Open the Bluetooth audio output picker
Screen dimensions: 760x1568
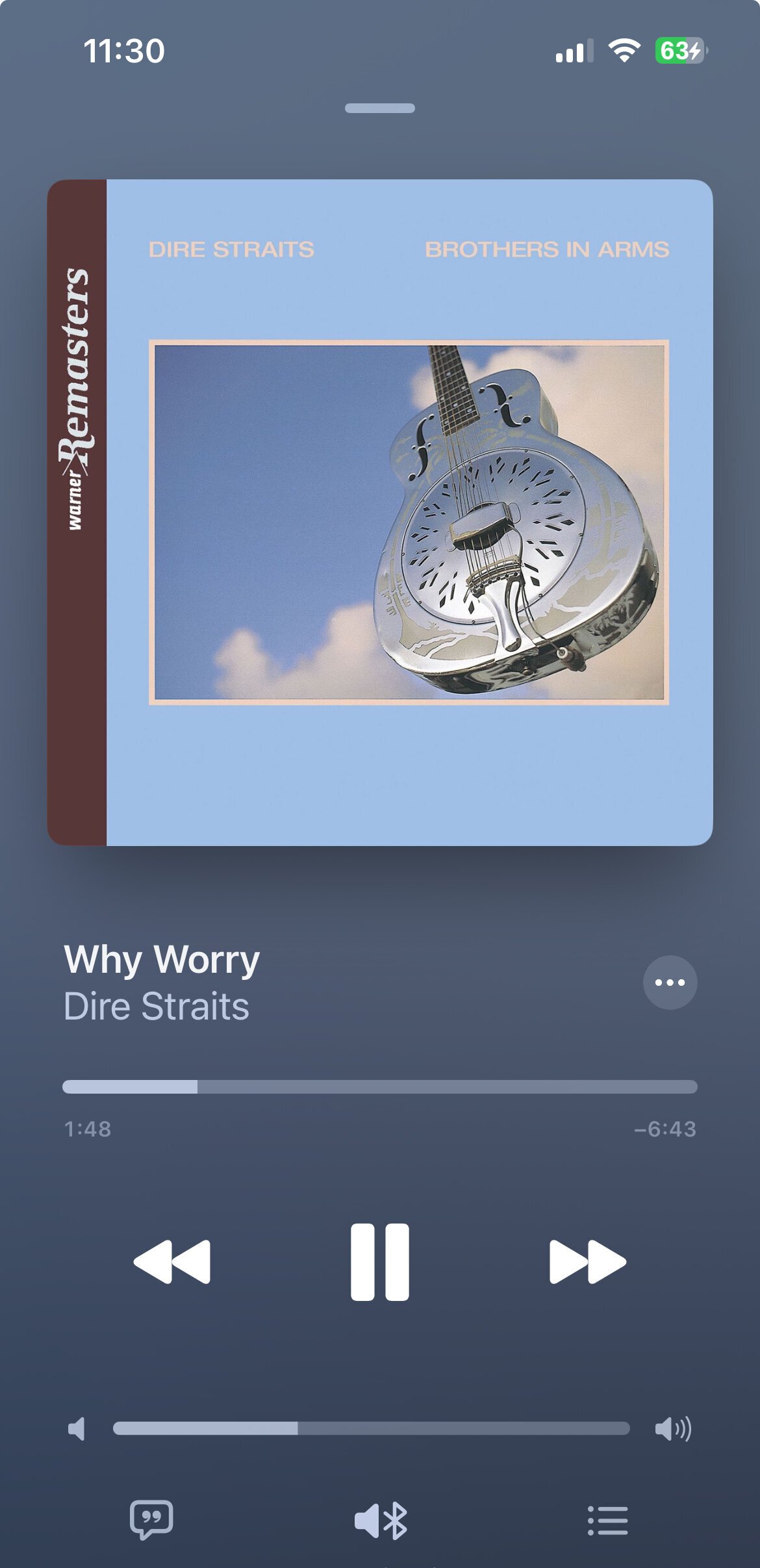point(381,1521)
